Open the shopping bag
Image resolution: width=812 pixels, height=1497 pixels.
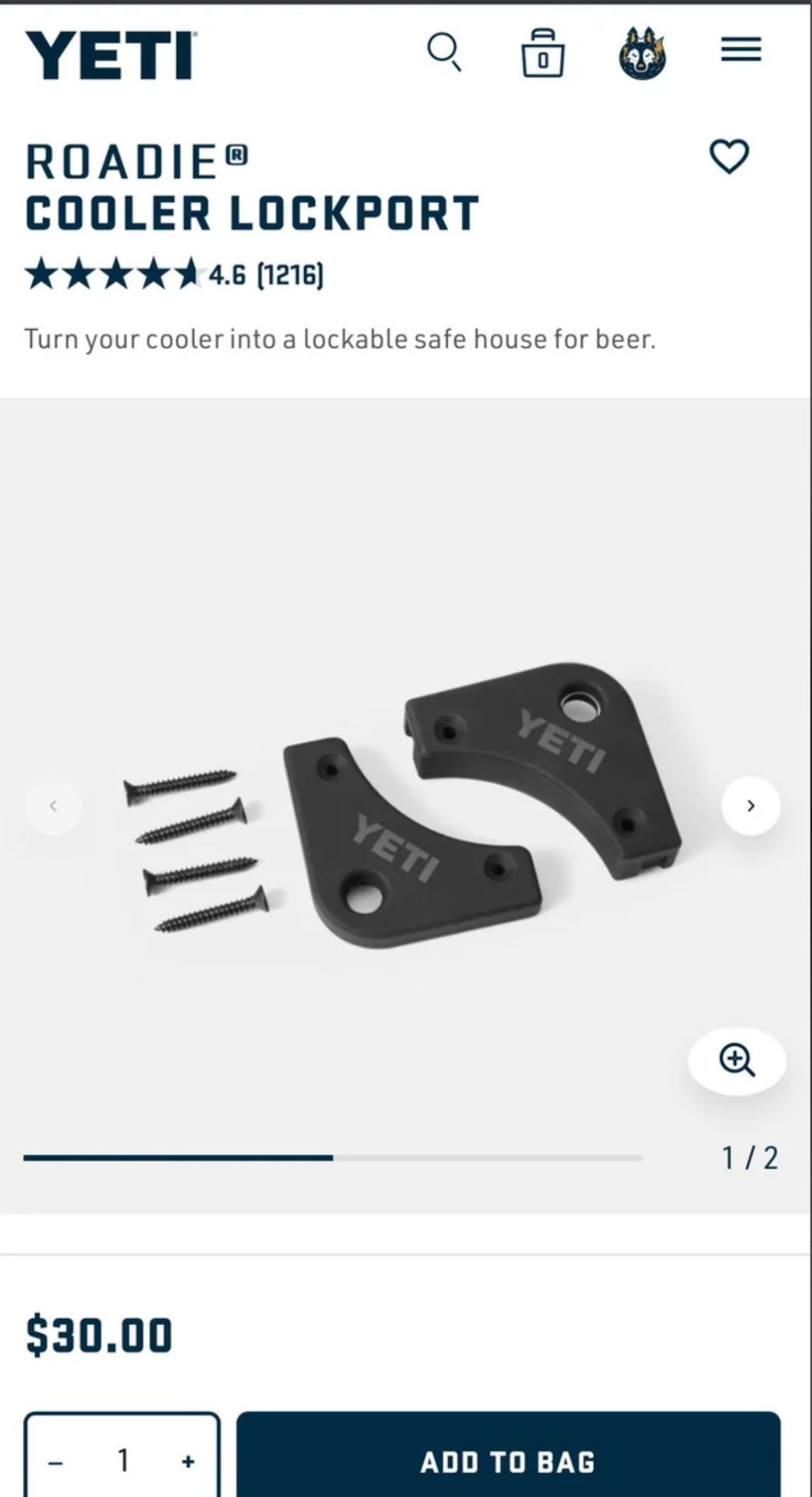coord(543,53)
